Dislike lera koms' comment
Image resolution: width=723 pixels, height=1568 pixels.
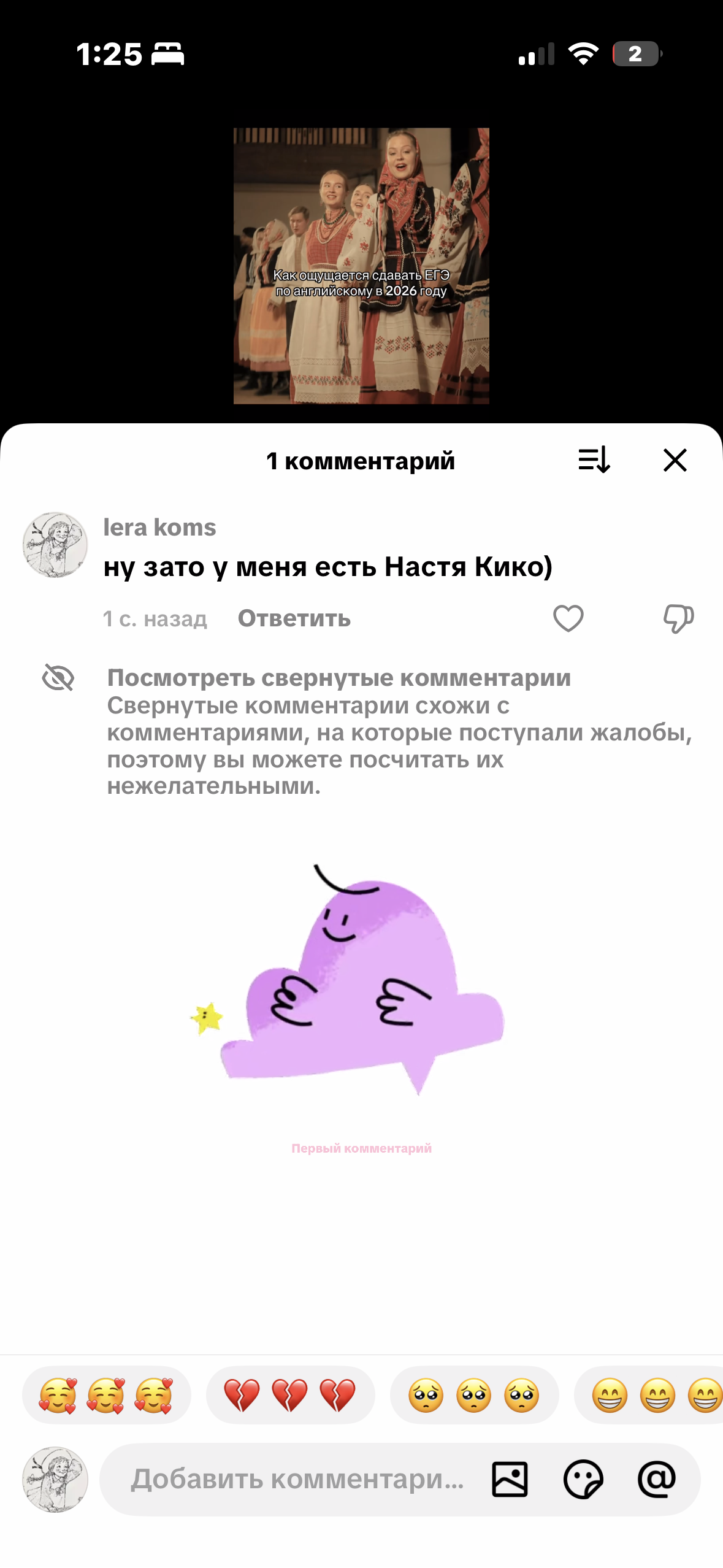678,618
